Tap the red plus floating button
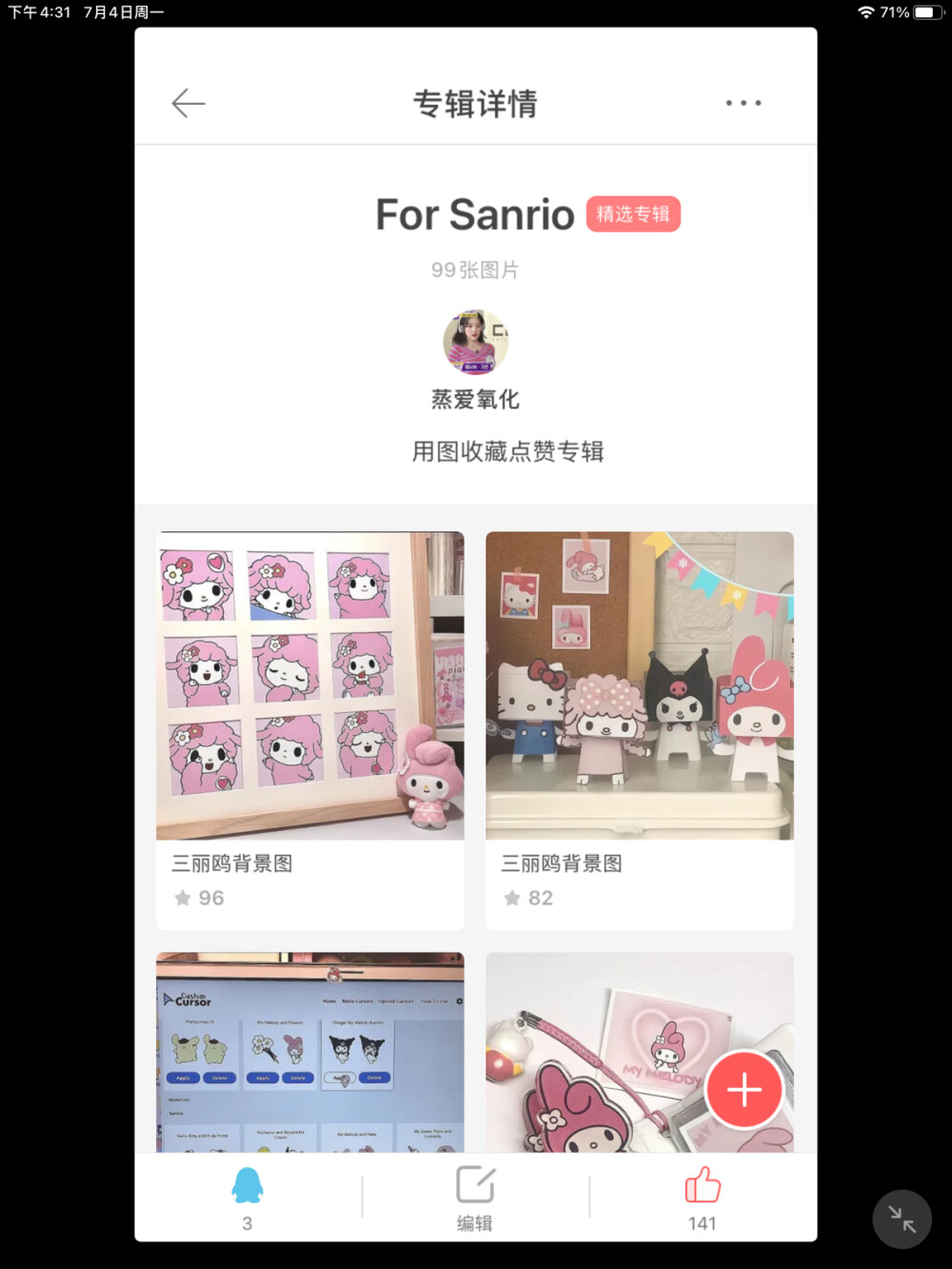 pyautogui.click(x=744, y=1090)
